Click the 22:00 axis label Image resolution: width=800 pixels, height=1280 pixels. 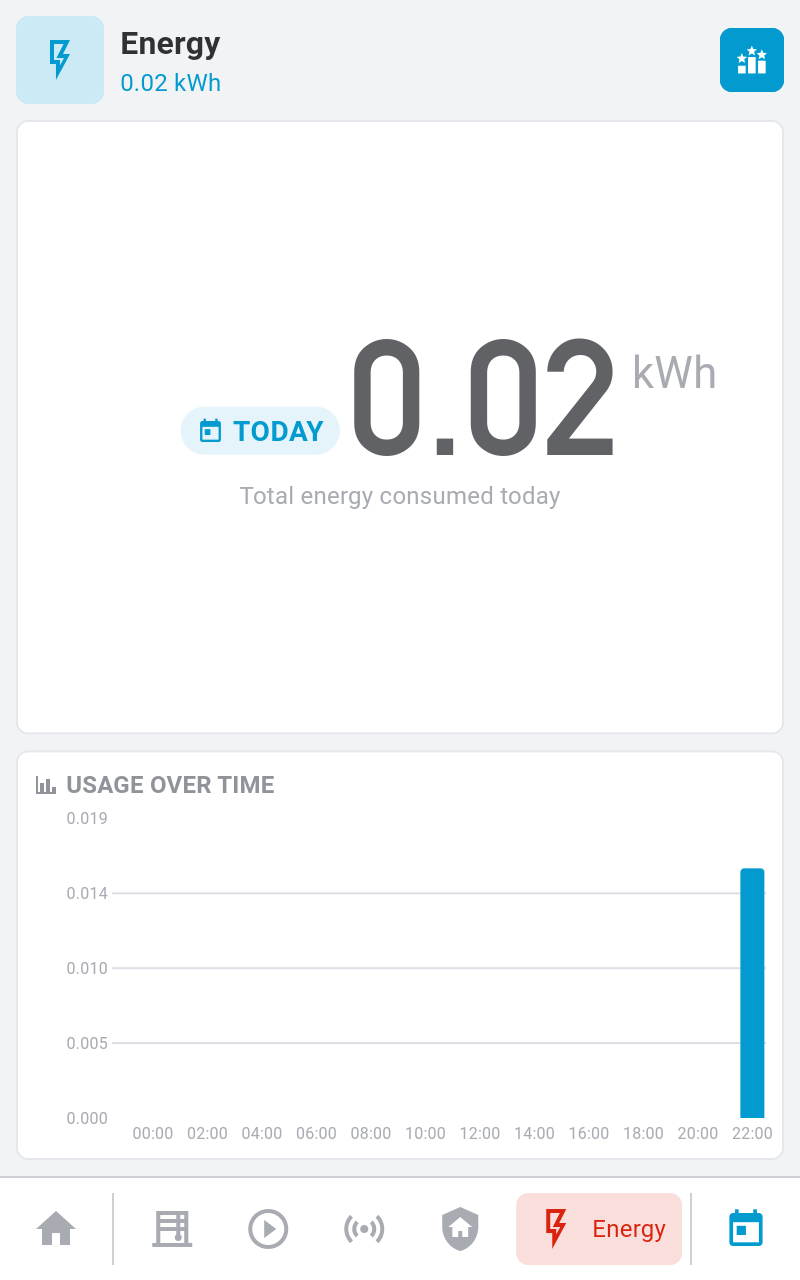[753, 1133]
